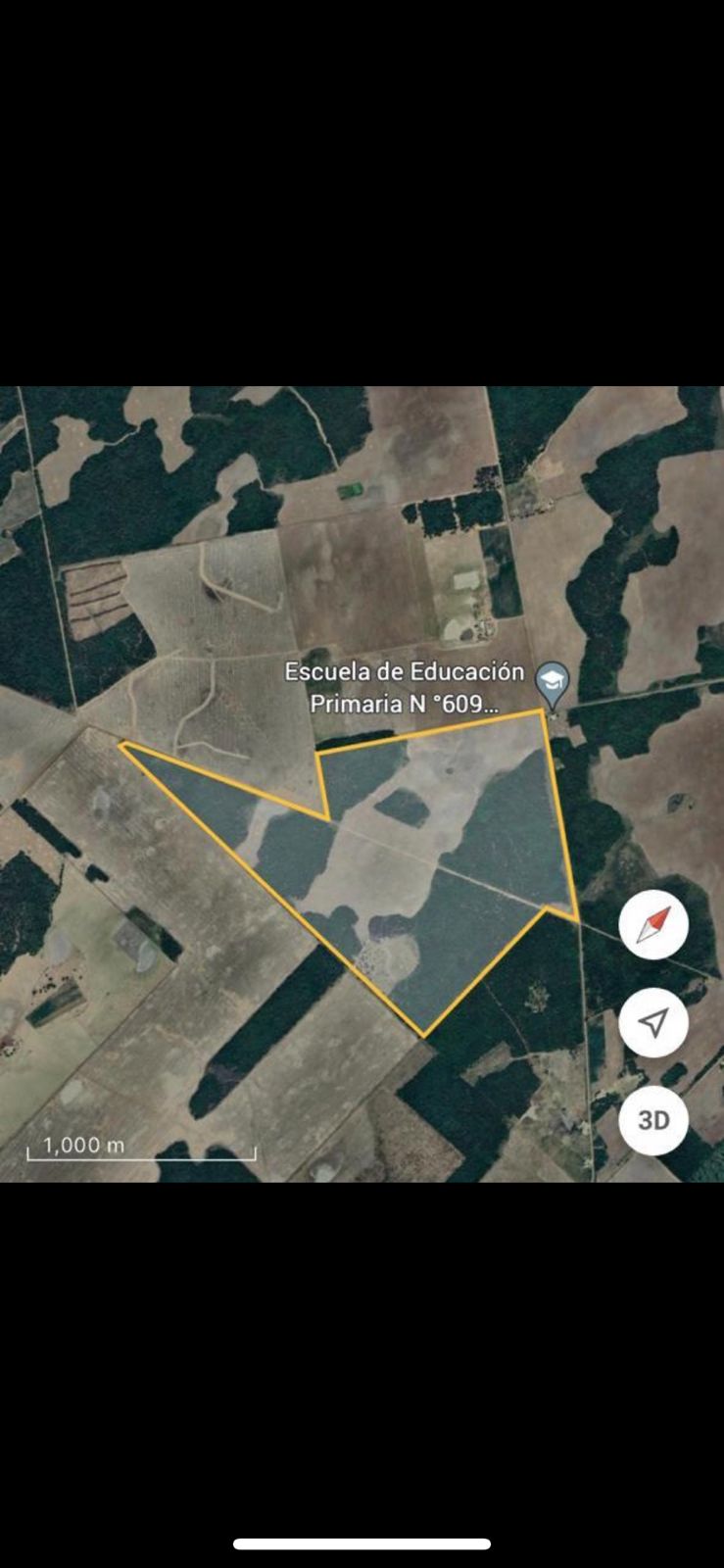Center the map on my location
Screen dimensions: 724x1568
(x=653, y=1022)
